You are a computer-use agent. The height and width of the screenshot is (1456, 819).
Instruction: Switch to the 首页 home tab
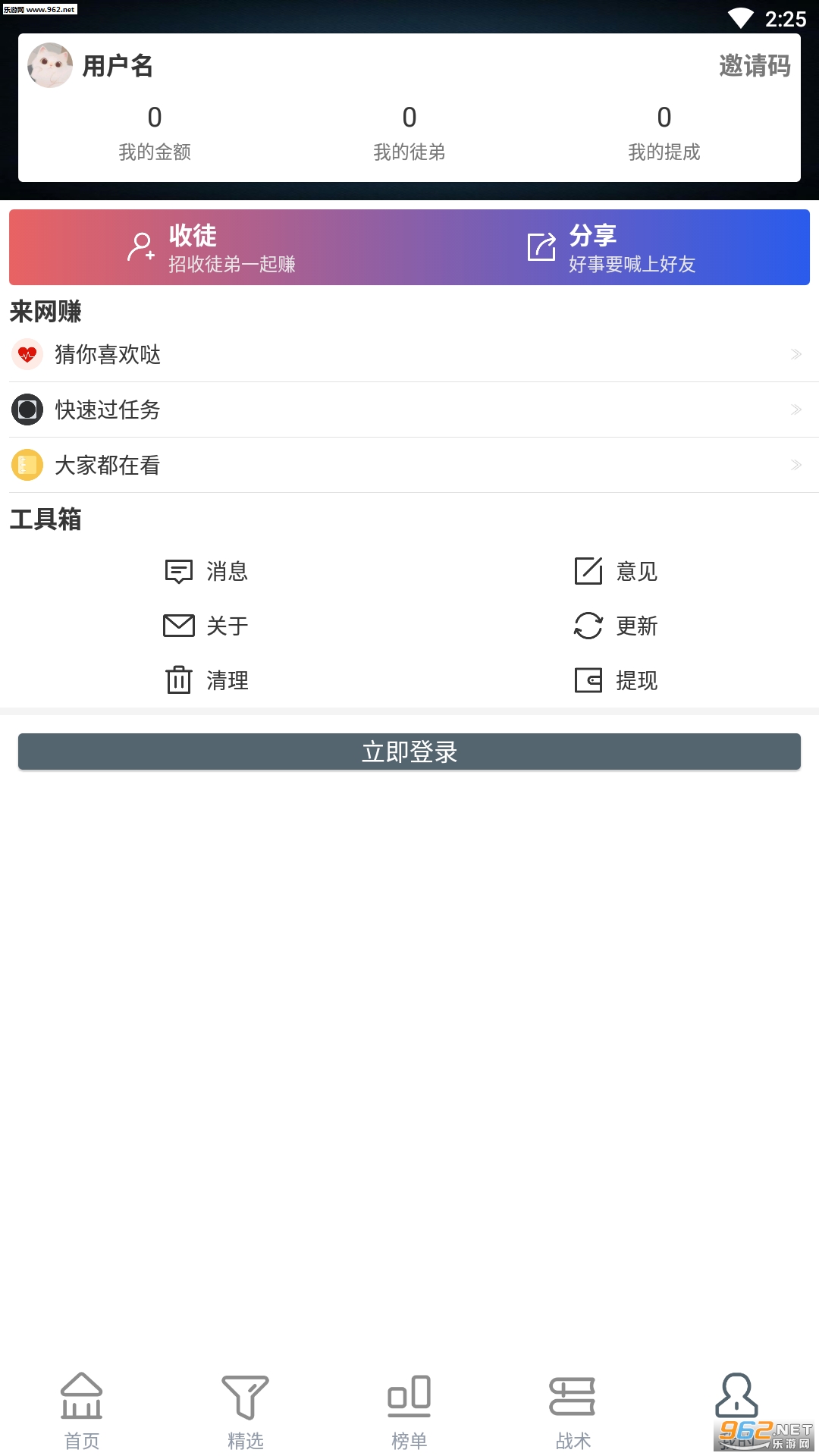[x=82, y=1410]
